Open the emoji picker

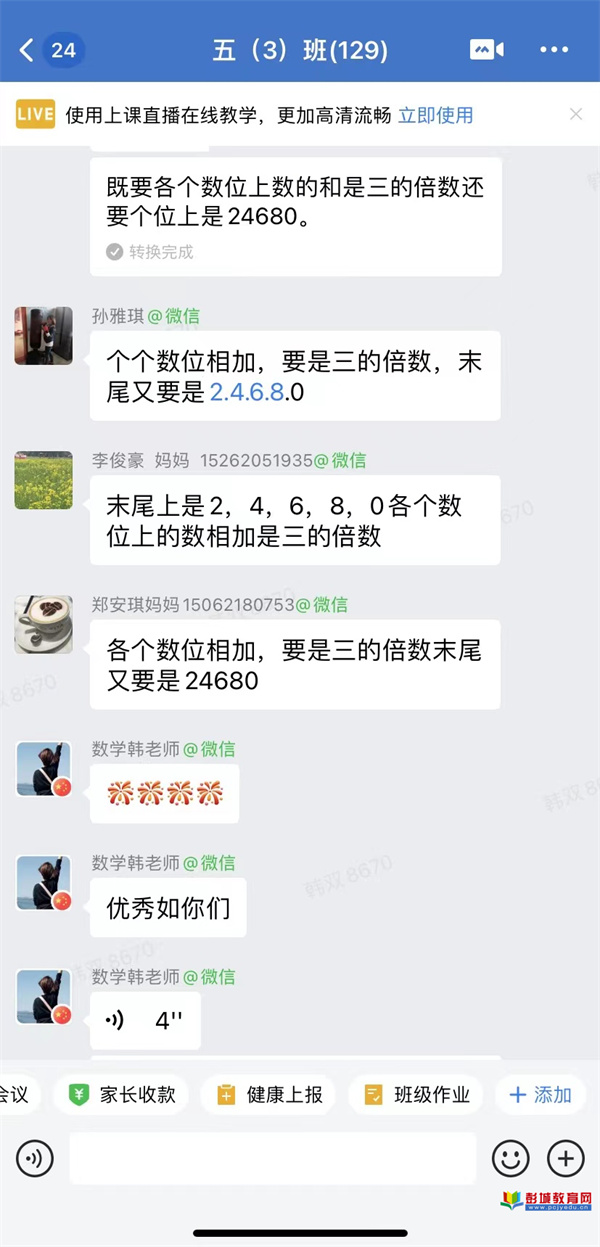coord(510,1159)
